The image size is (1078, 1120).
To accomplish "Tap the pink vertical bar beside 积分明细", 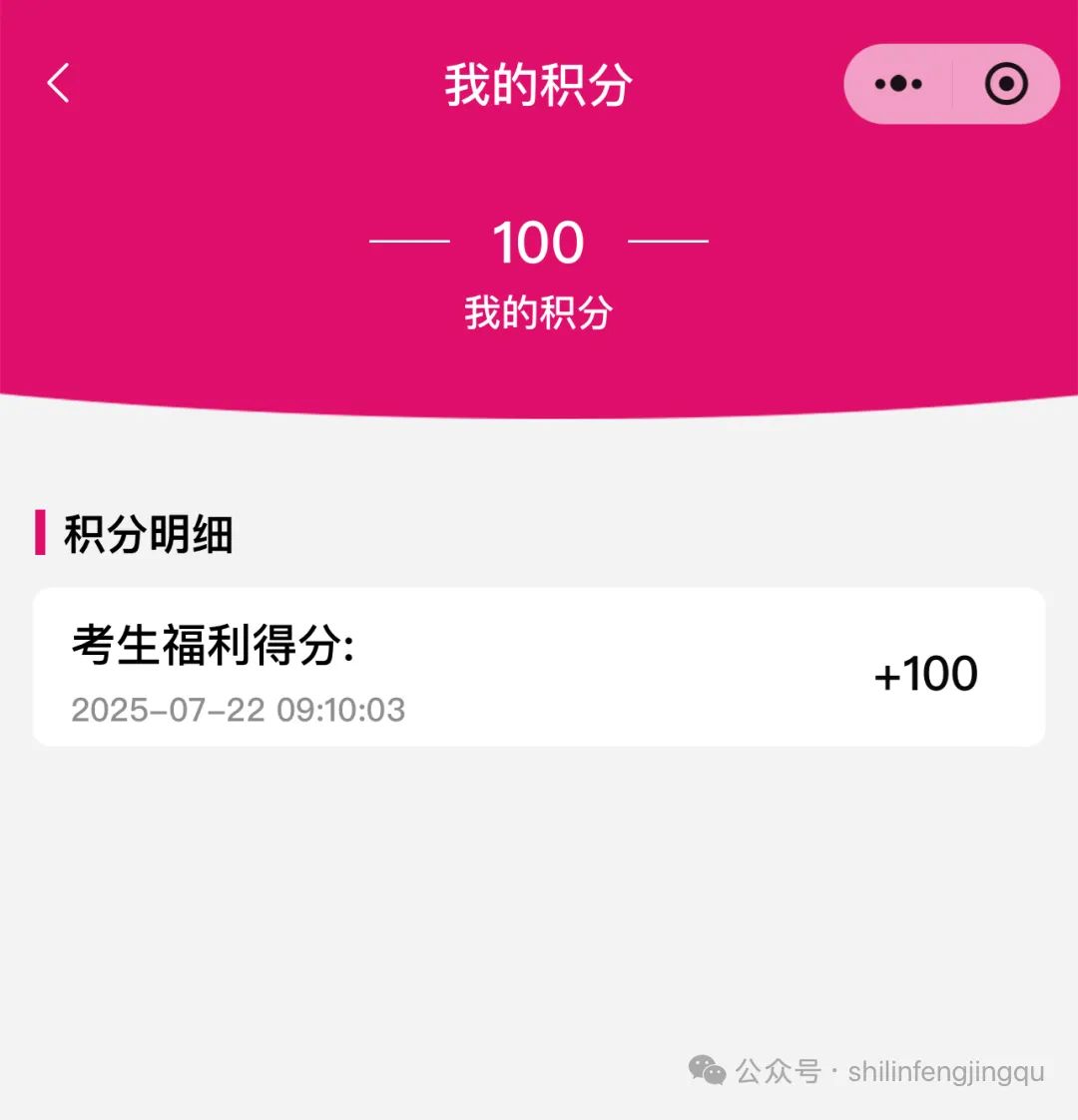I will (39, 536).
